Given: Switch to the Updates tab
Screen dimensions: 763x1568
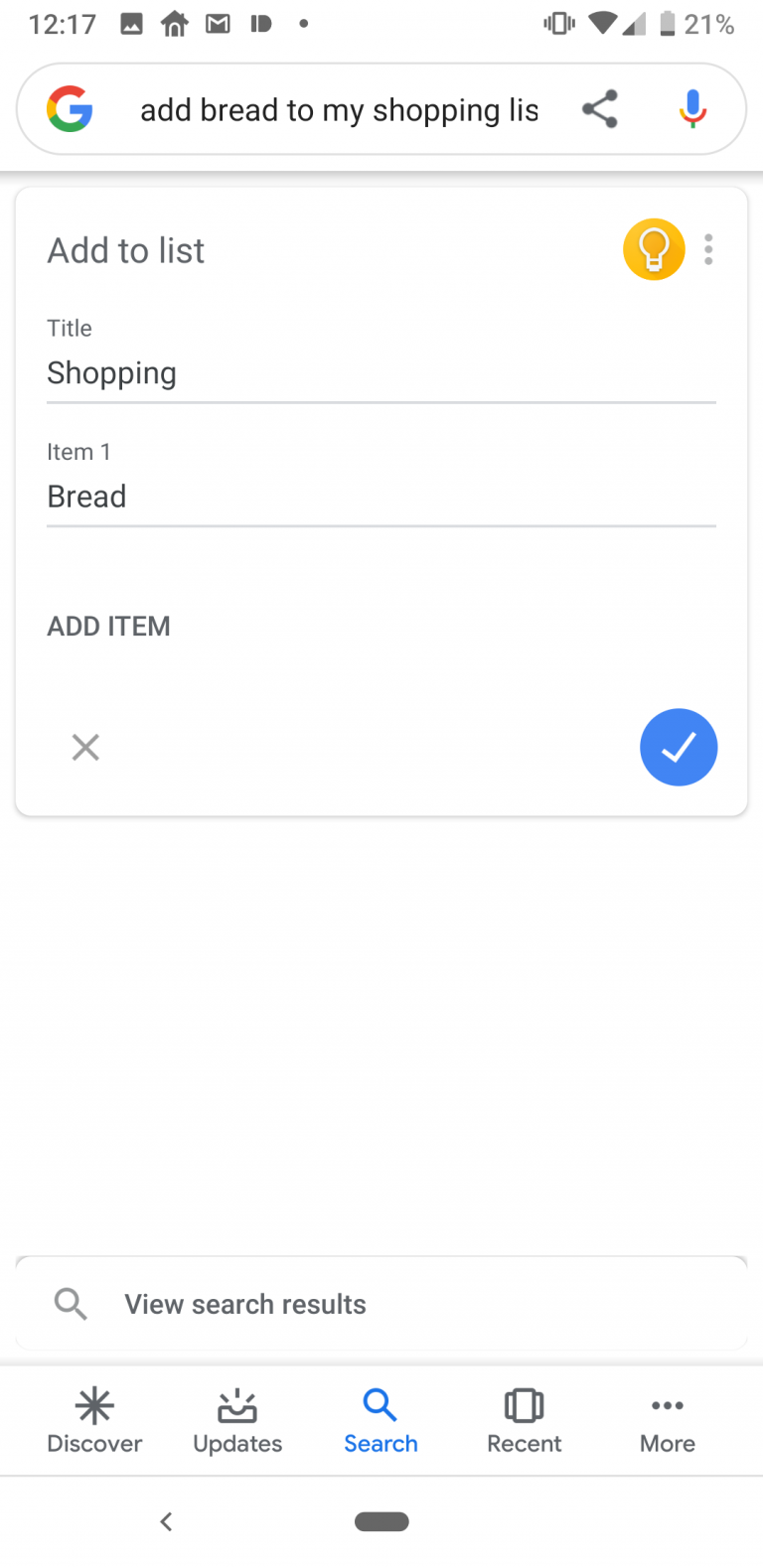Looking at the screenshot, I should coord(237,1422).
